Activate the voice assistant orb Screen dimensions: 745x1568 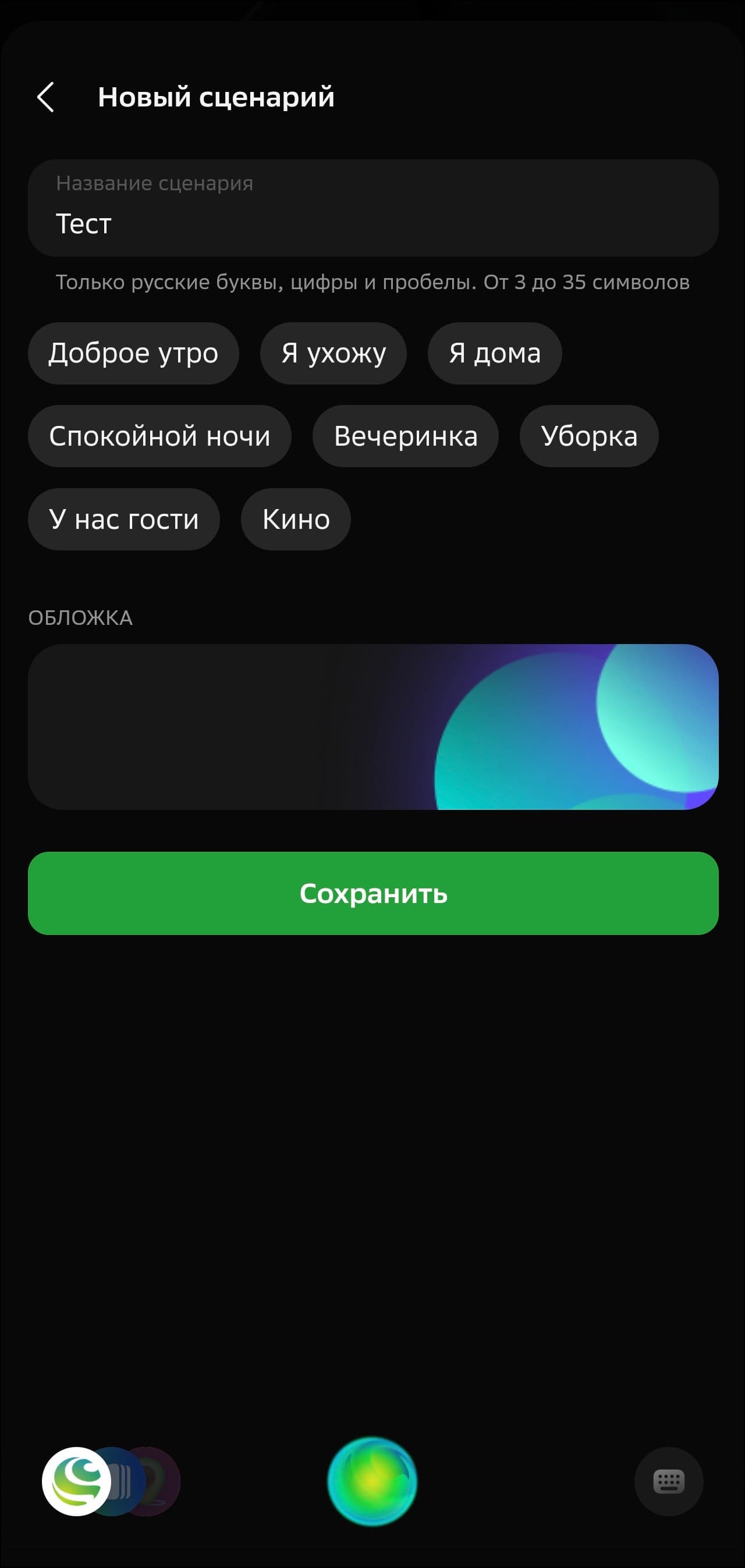pyautogui.click(x=372, y=1481)
